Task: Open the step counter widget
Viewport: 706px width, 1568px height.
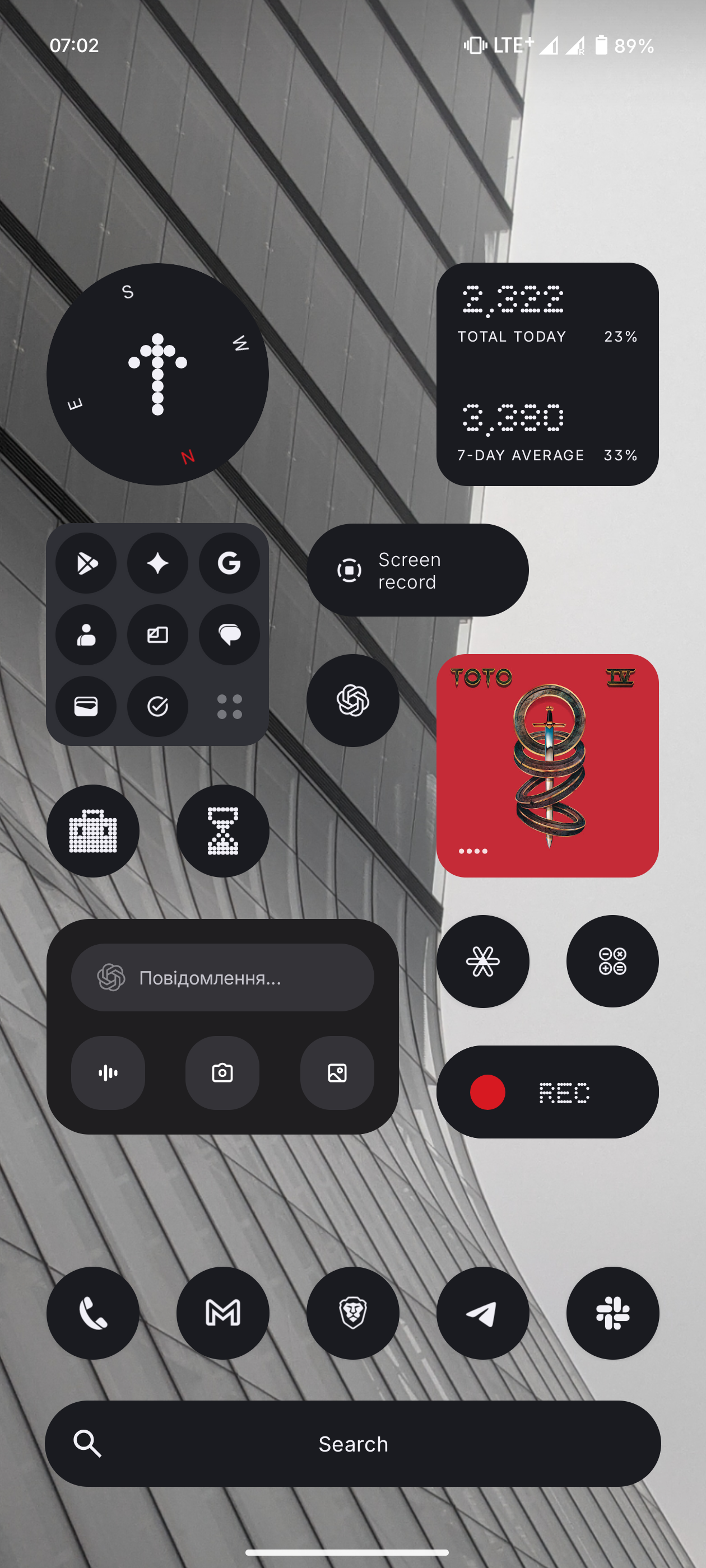Action: click(x=547, y=374)
